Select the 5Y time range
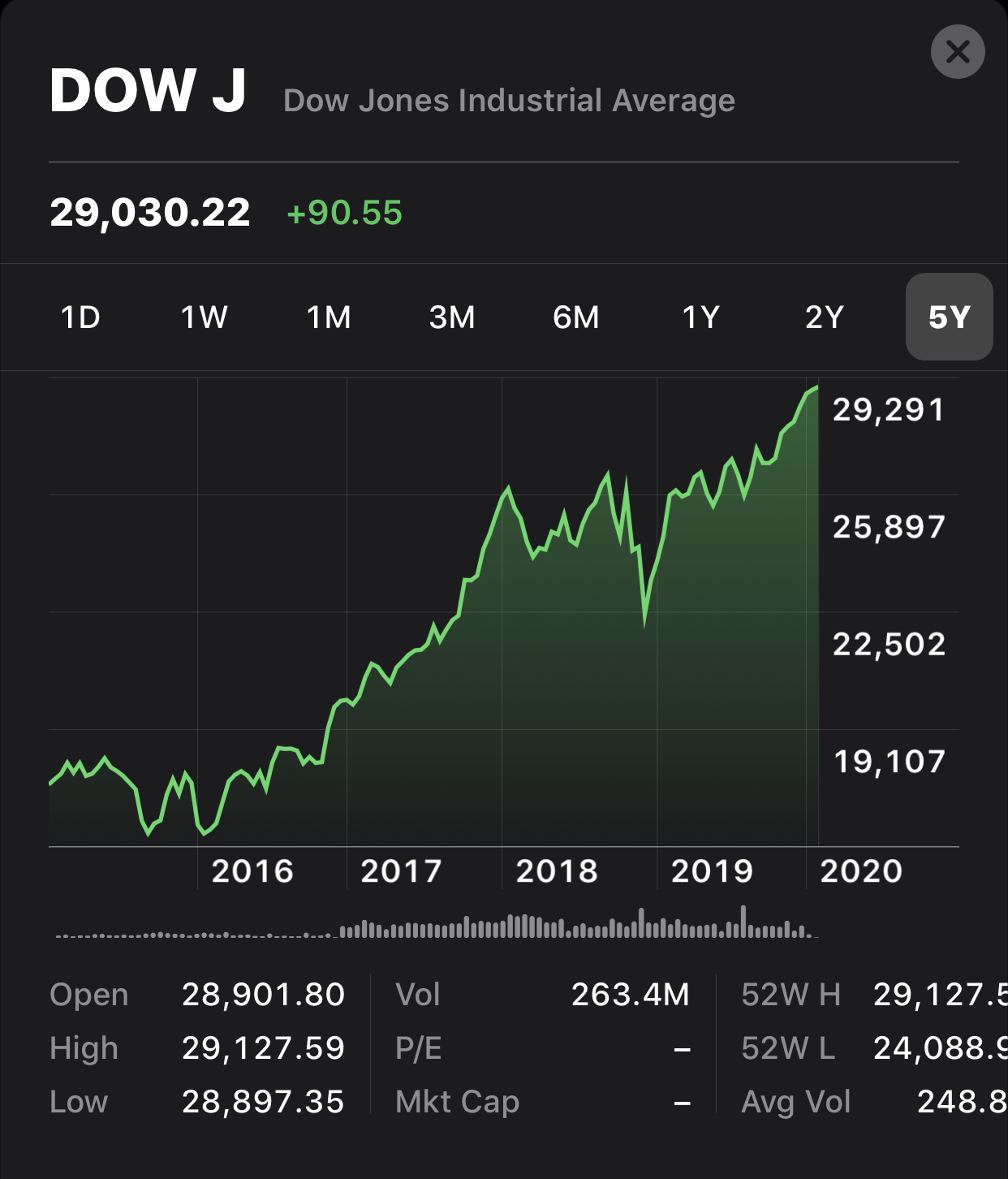This screenshot has height=1179, width=1008. pyautogui.click(x=949, y=317)
